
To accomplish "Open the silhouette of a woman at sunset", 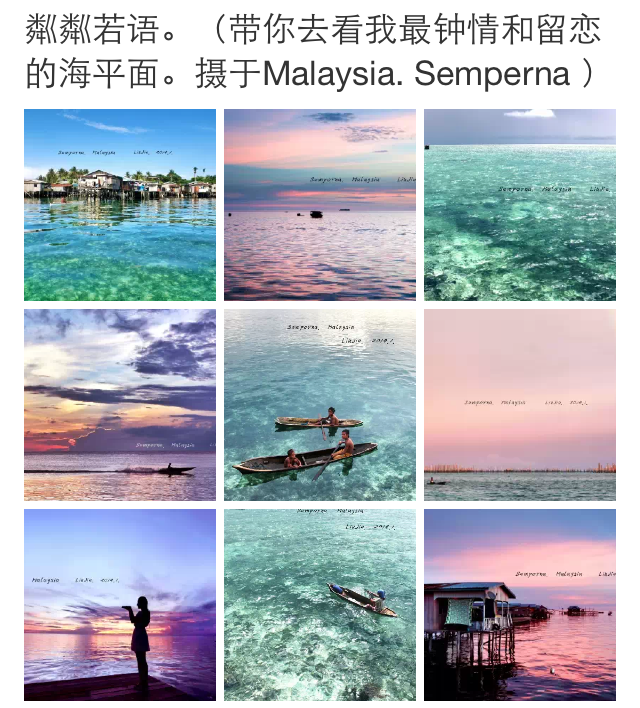I will tap(120, 605).
